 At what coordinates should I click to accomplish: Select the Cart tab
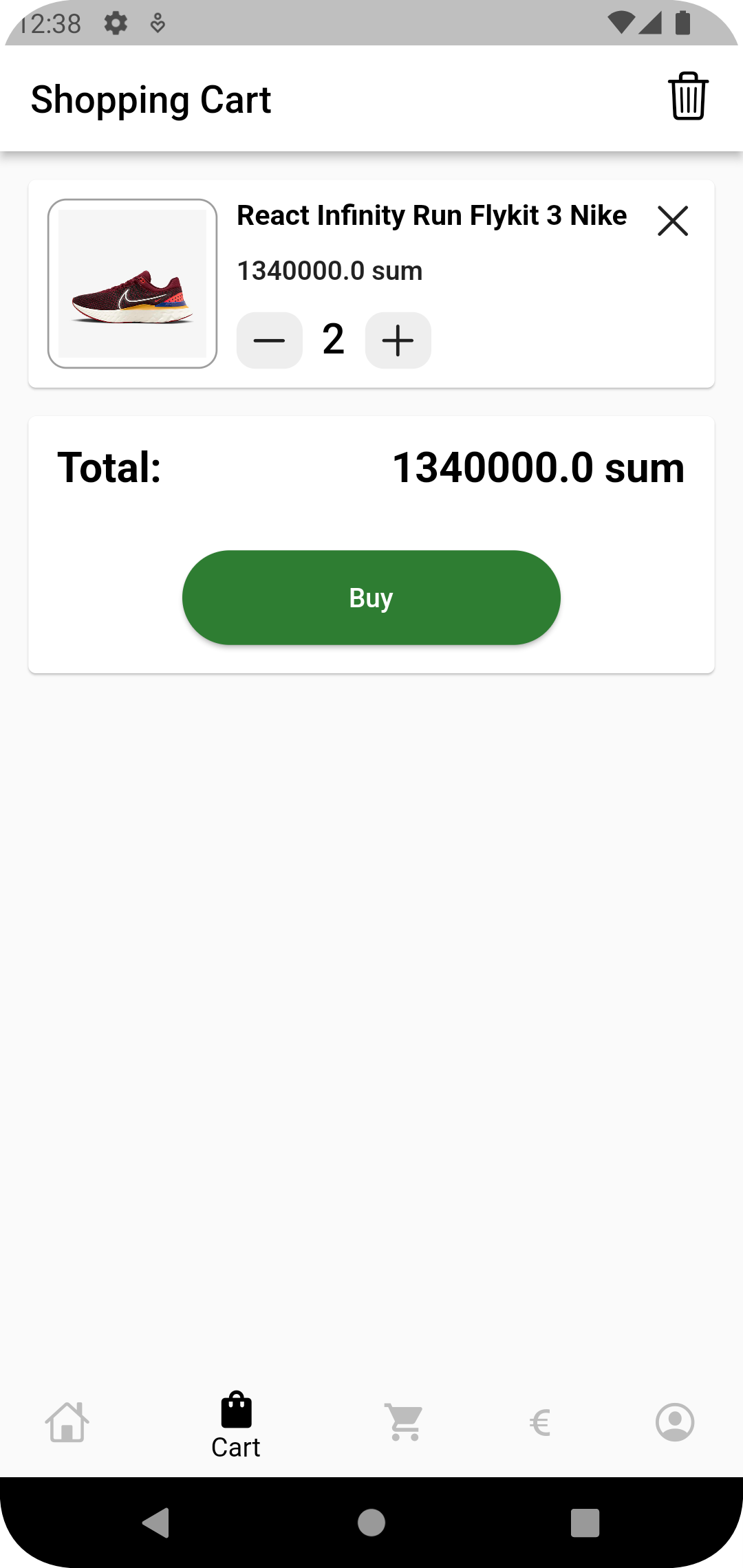click(236, 1425)
